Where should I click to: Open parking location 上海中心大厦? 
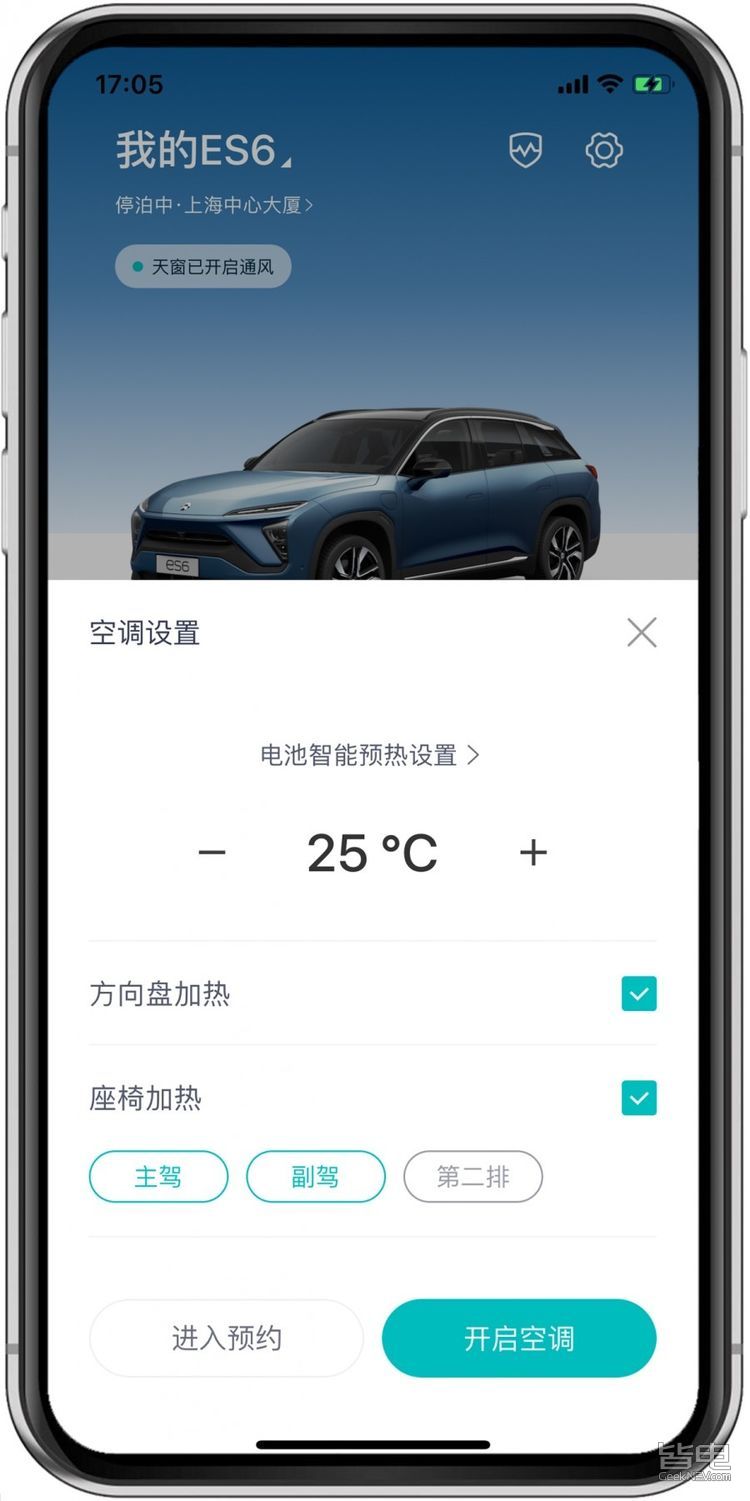[214, 205]
